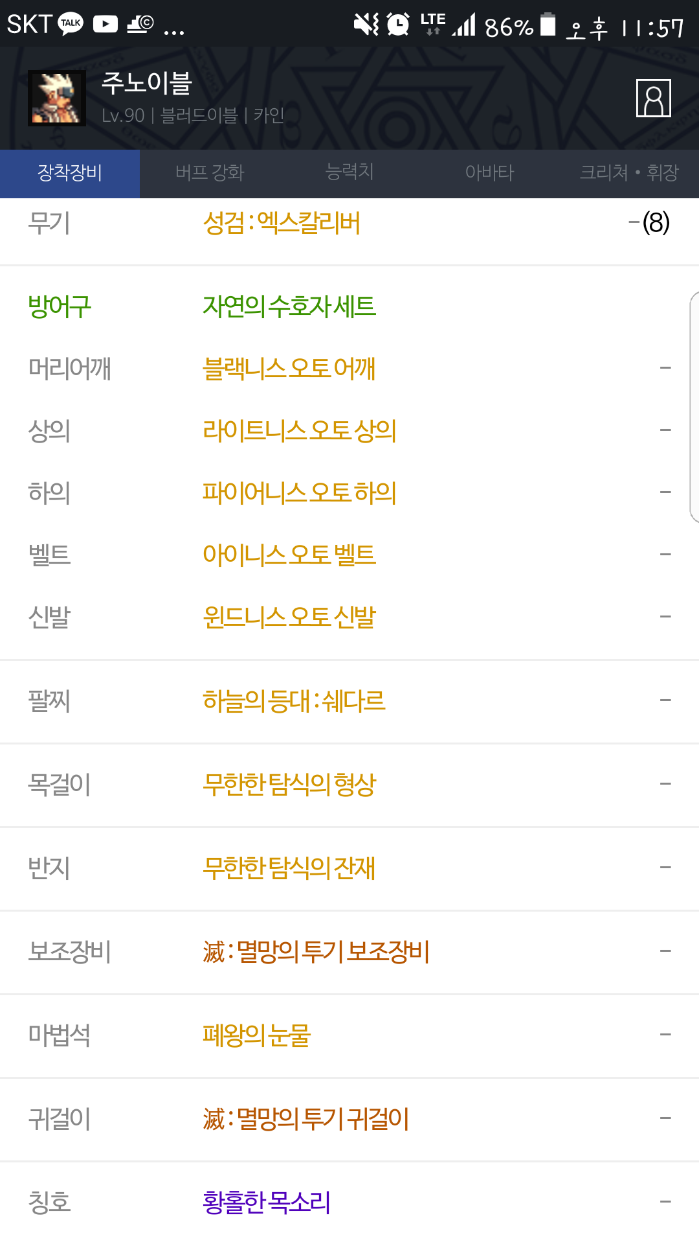Image resolution: width=699 pixels, height=1244 pixels.
Task: Open 아이니스 오토 벨트 item
Action: [x=289, y=555]
